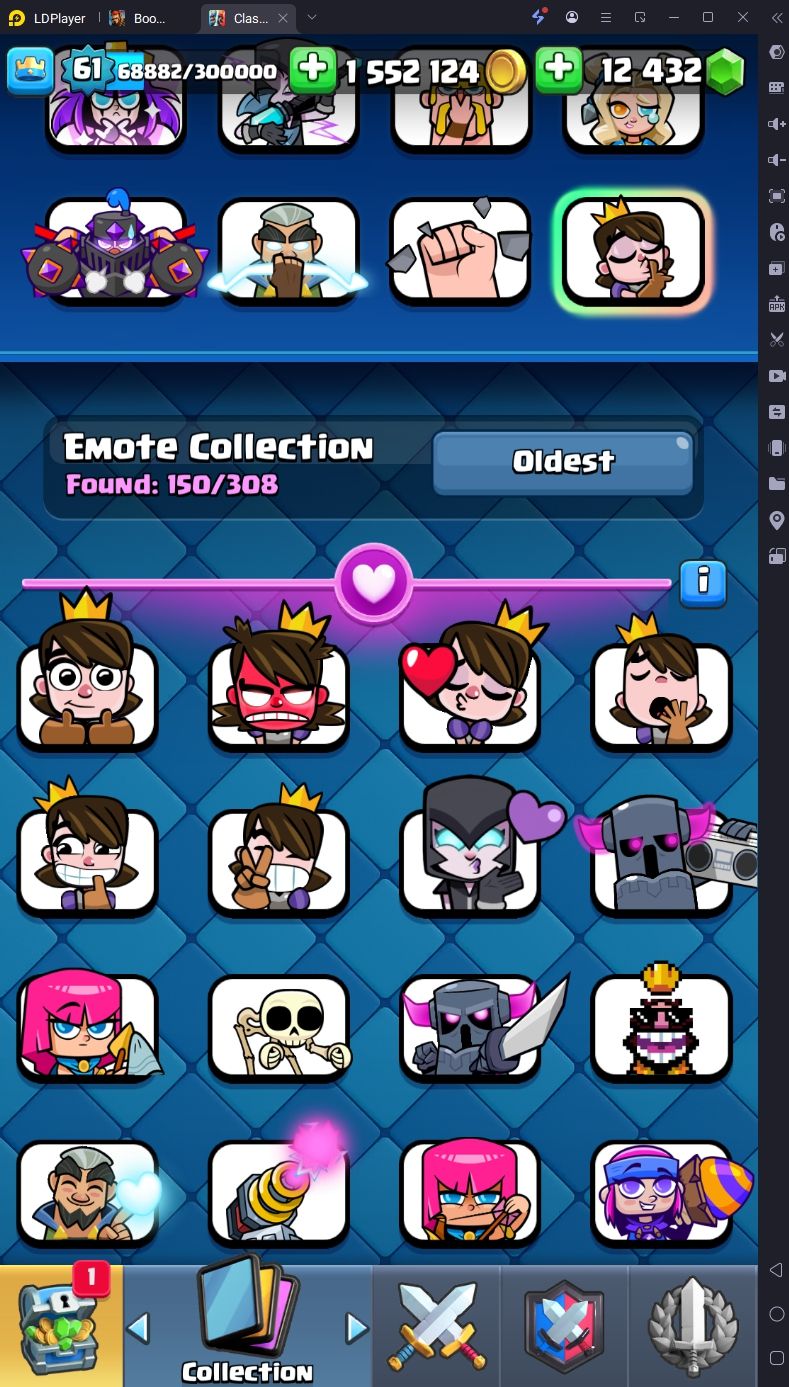Select the highlighted chef's kiss King emote in deck
Viewport: 789px width, 1387px height.
[633, 250]
